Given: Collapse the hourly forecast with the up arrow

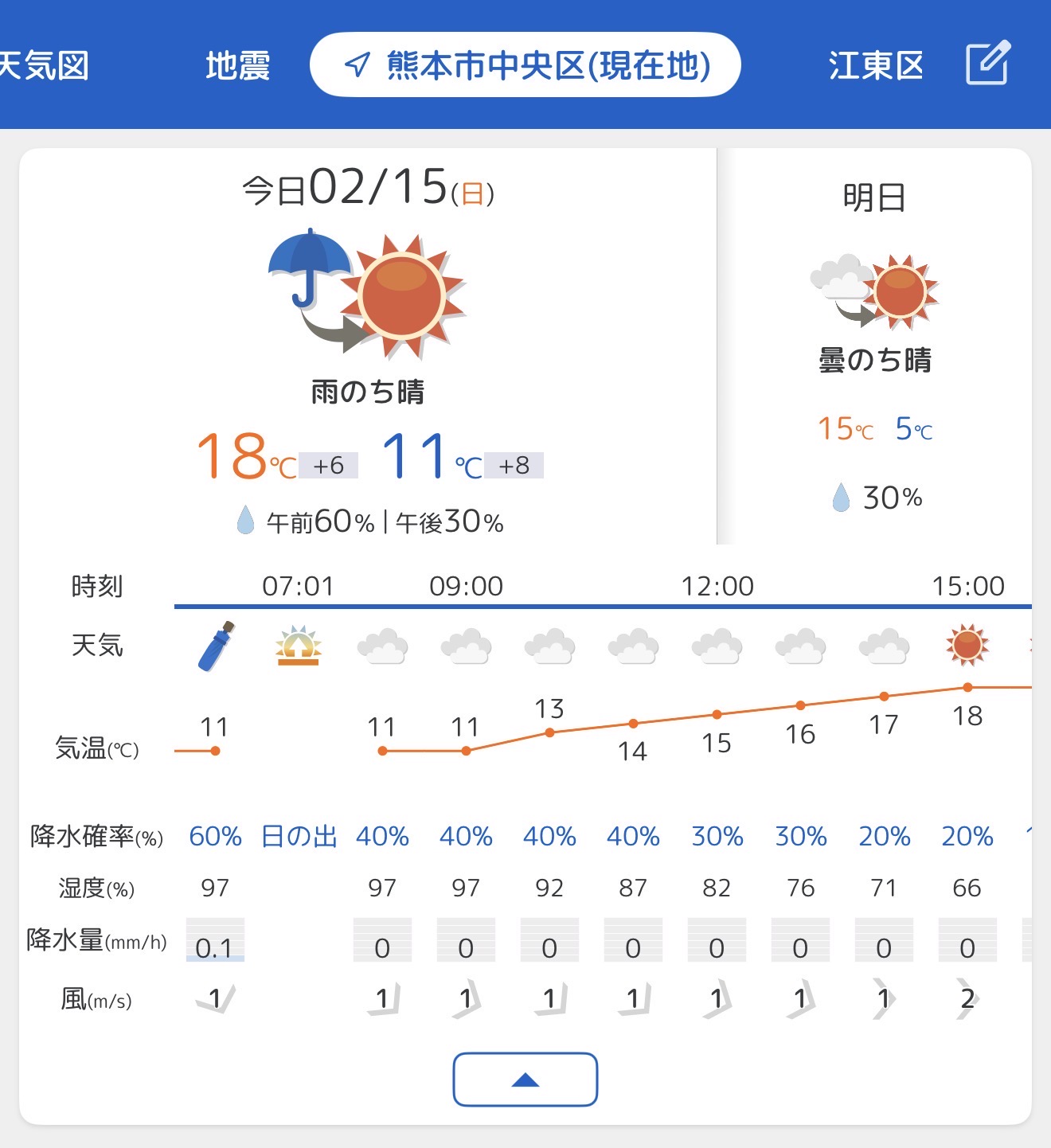Looking at the screenshot, I should coord(525,1080).
